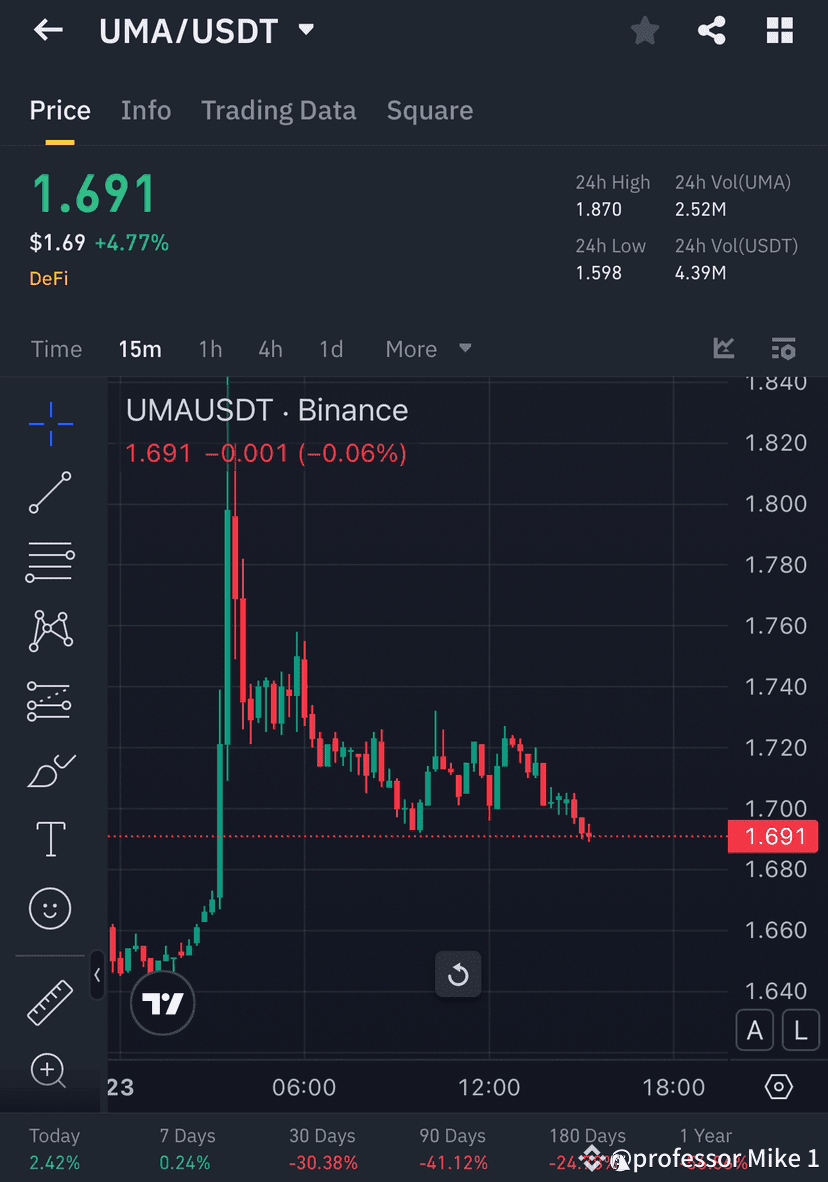The height and width of the screenshot is (1182, 828).
Task: Select the text annotation tool
Action: [50, 839]
